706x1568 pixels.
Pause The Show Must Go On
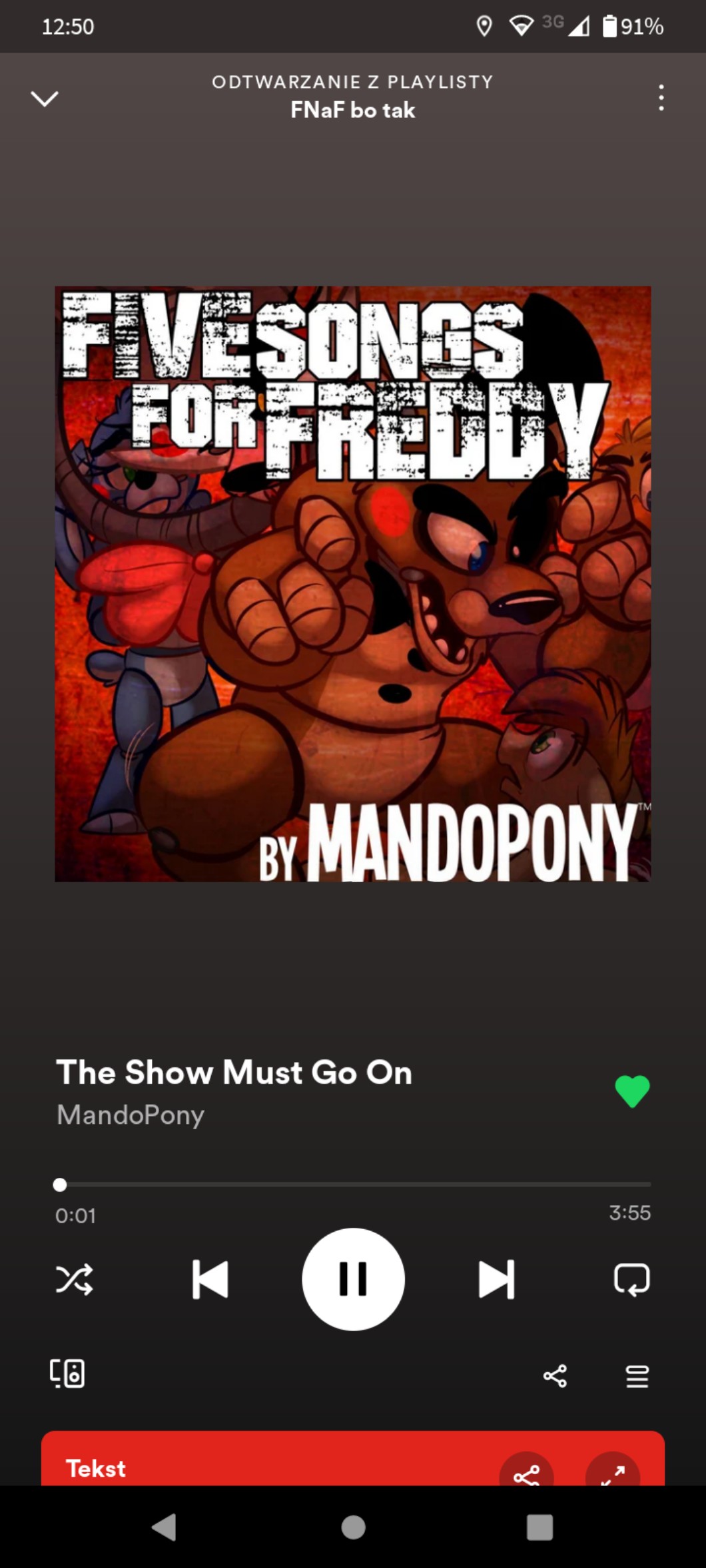(353, 1279)
